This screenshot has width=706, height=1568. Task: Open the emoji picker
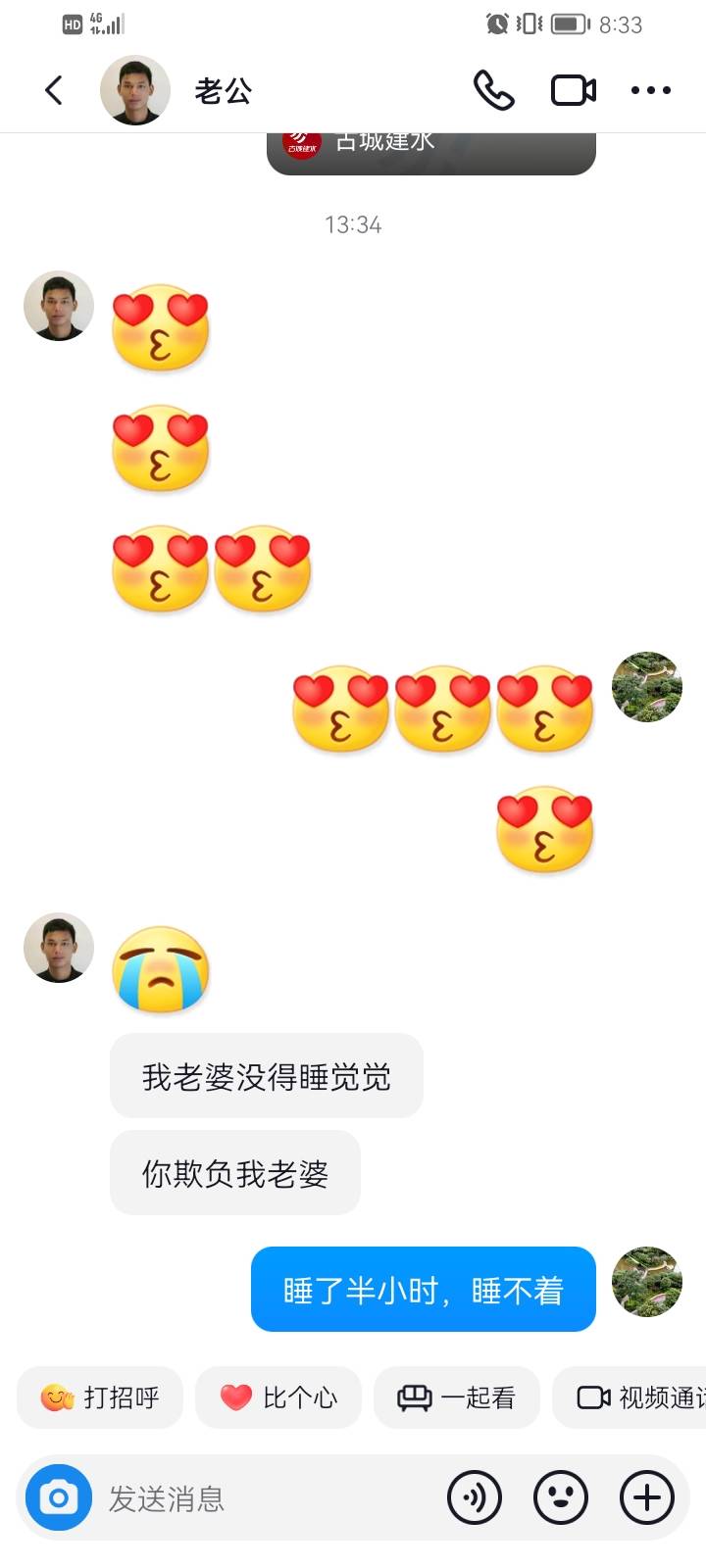pyautogui.click(x=560, y=1497)
